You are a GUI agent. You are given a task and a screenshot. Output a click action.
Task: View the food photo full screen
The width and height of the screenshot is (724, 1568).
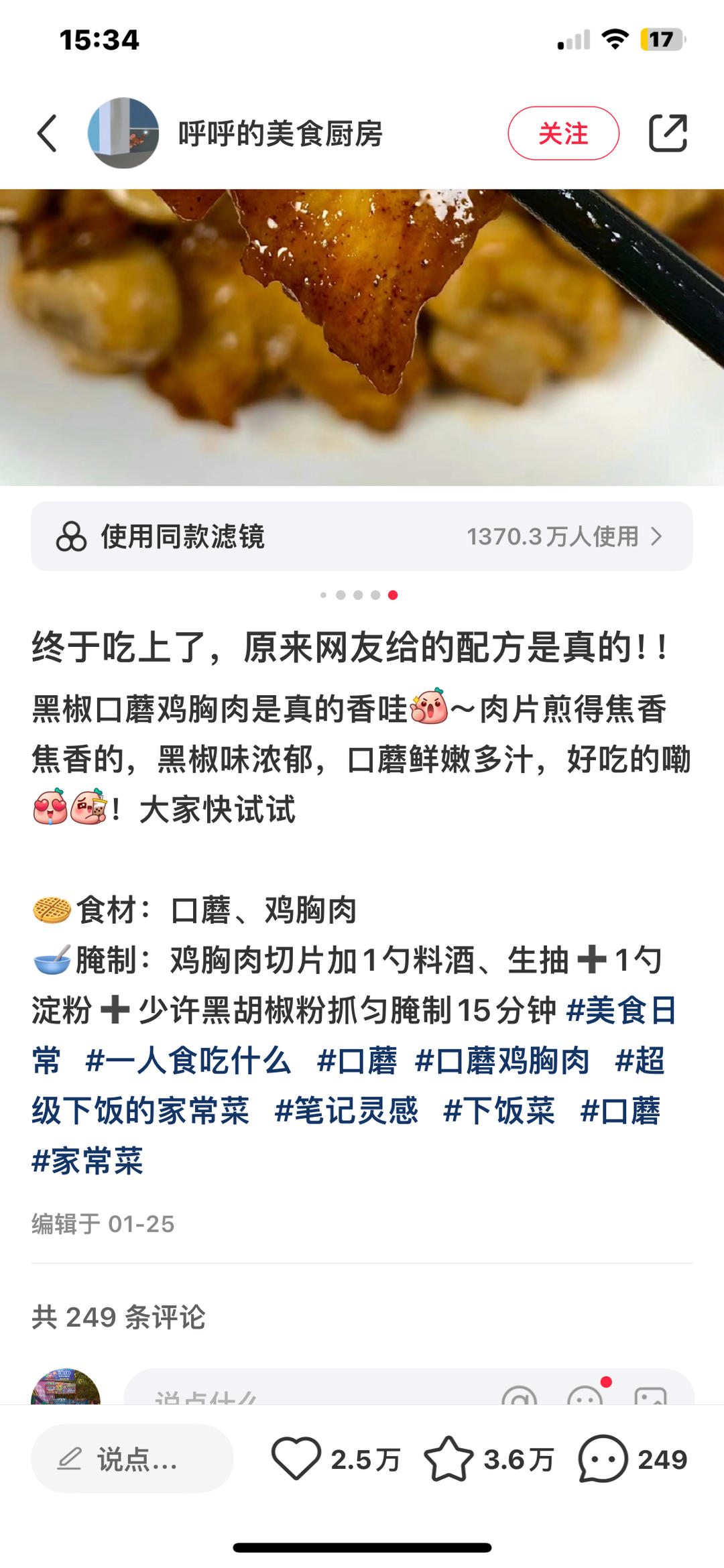point(362,337)
